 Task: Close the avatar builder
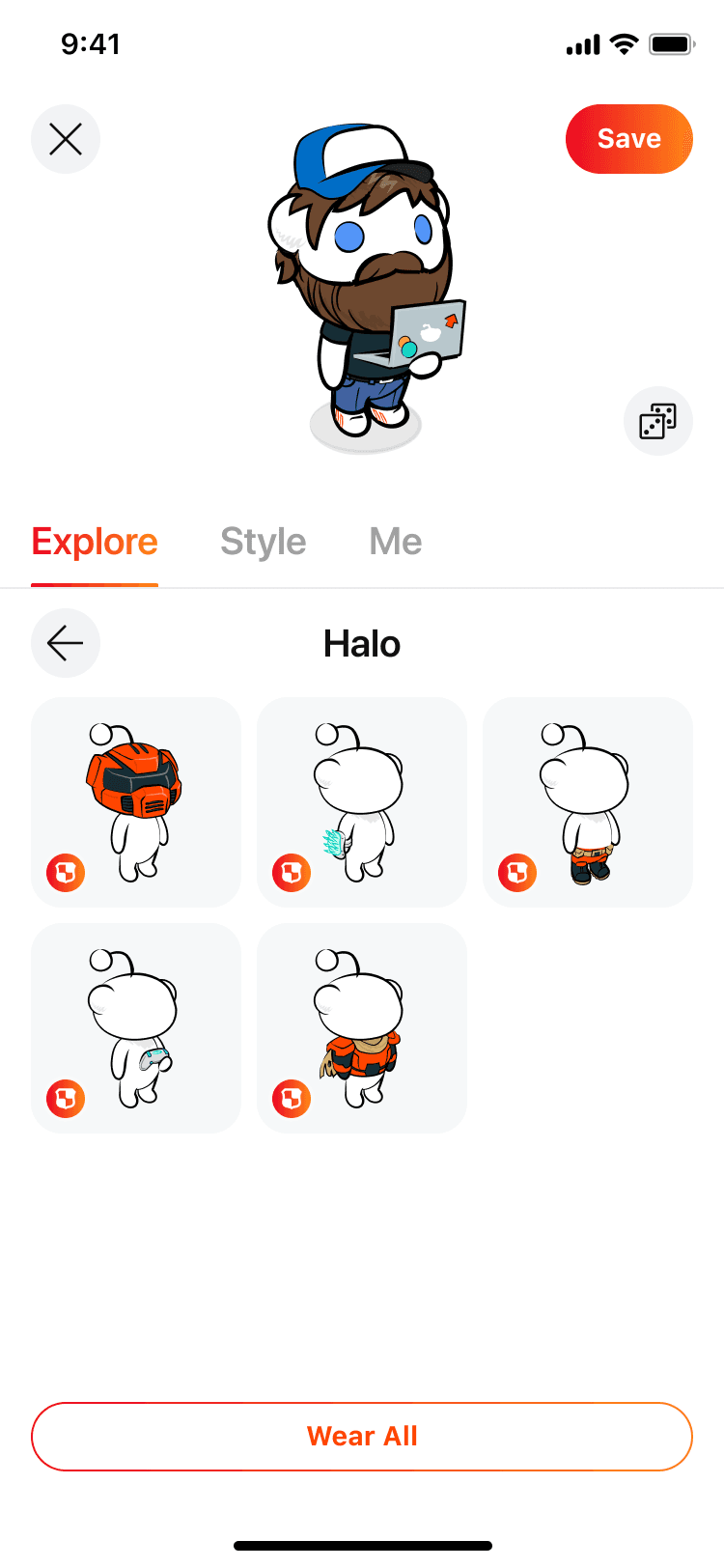click(x=66, y=139)
